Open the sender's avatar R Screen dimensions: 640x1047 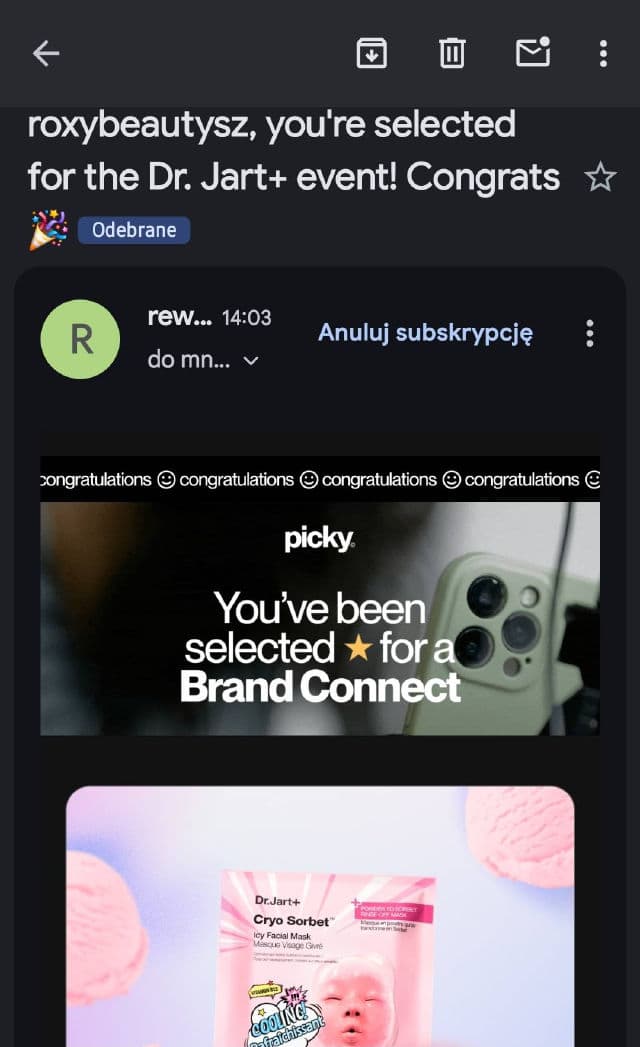click(x=80, y=340)
